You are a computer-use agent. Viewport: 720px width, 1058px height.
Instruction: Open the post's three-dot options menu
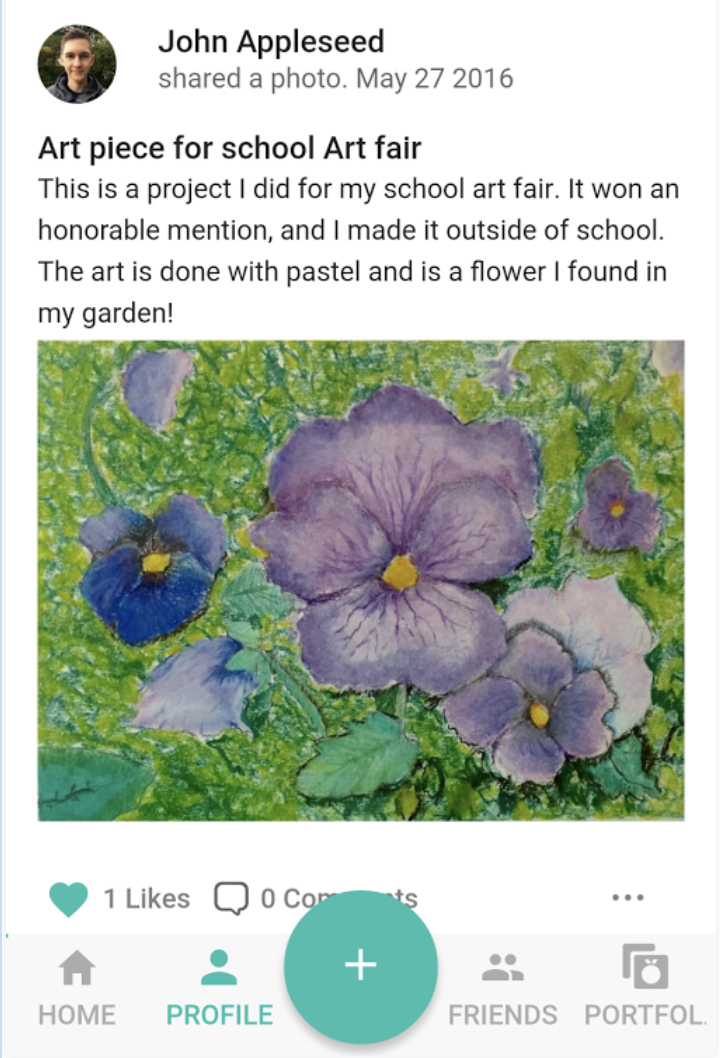pyautogui.click(x=627, y=898)
